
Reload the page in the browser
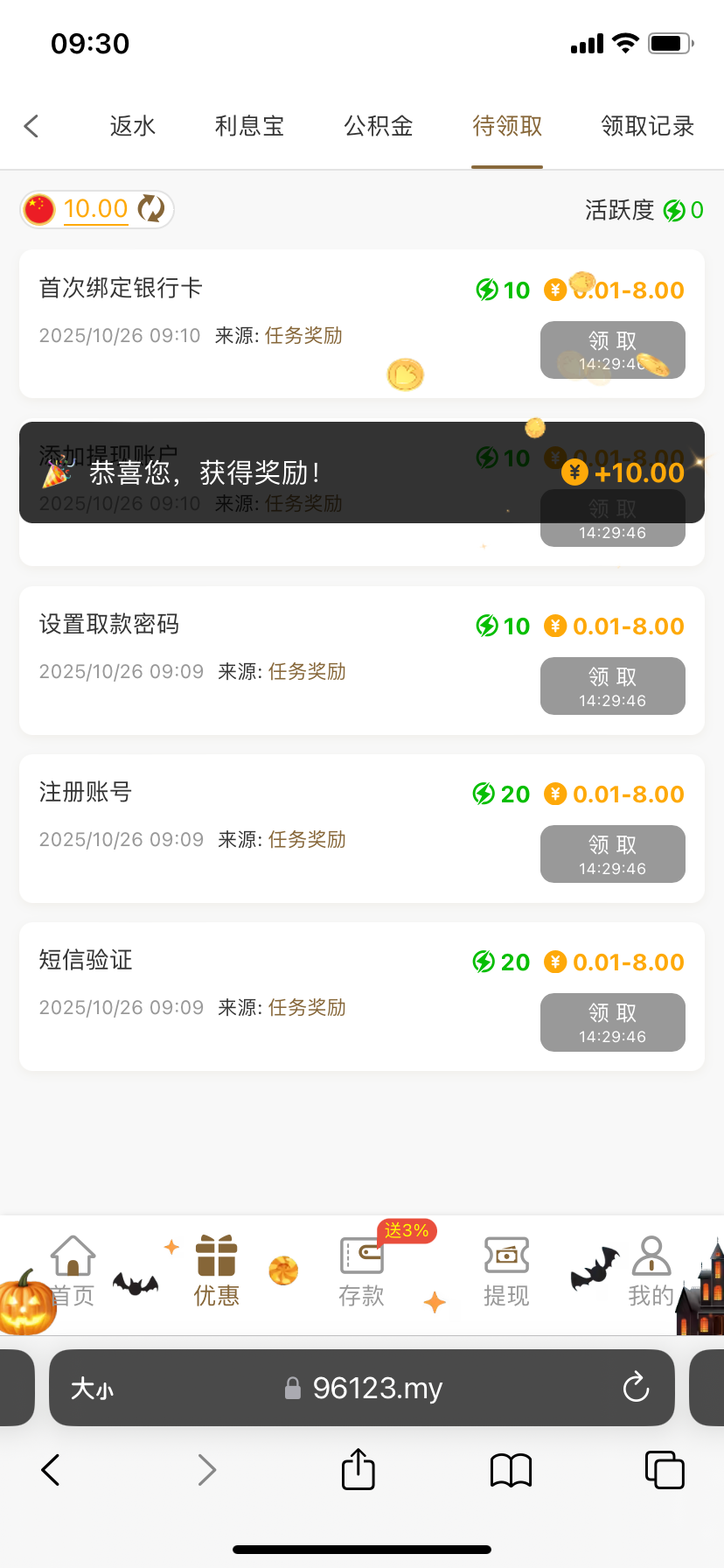click(x=636, y=1388)
